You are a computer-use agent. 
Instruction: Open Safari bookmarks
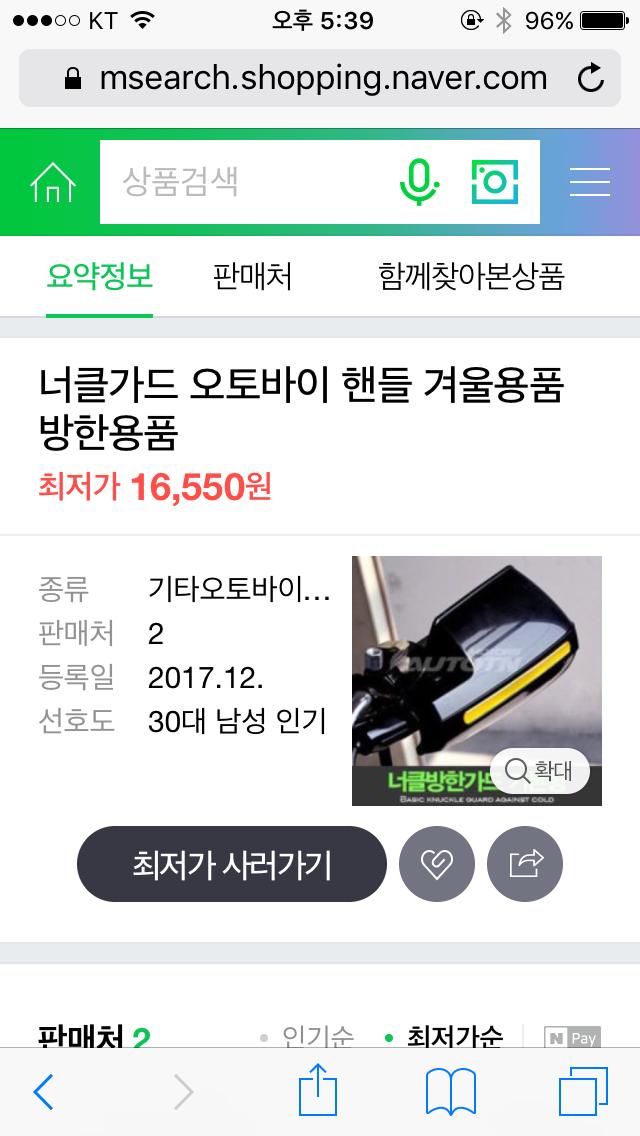pos(450,1092)
